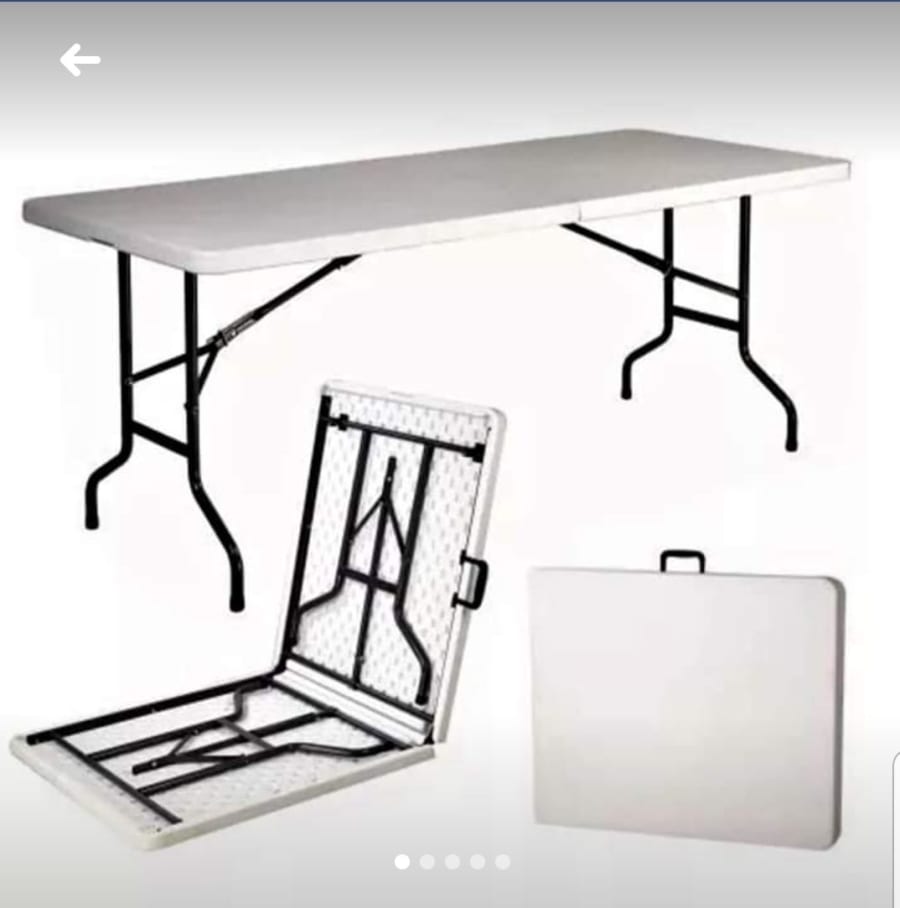900x908 pixels.
Task: Go back using the white arrow
Action: point(79,61)
